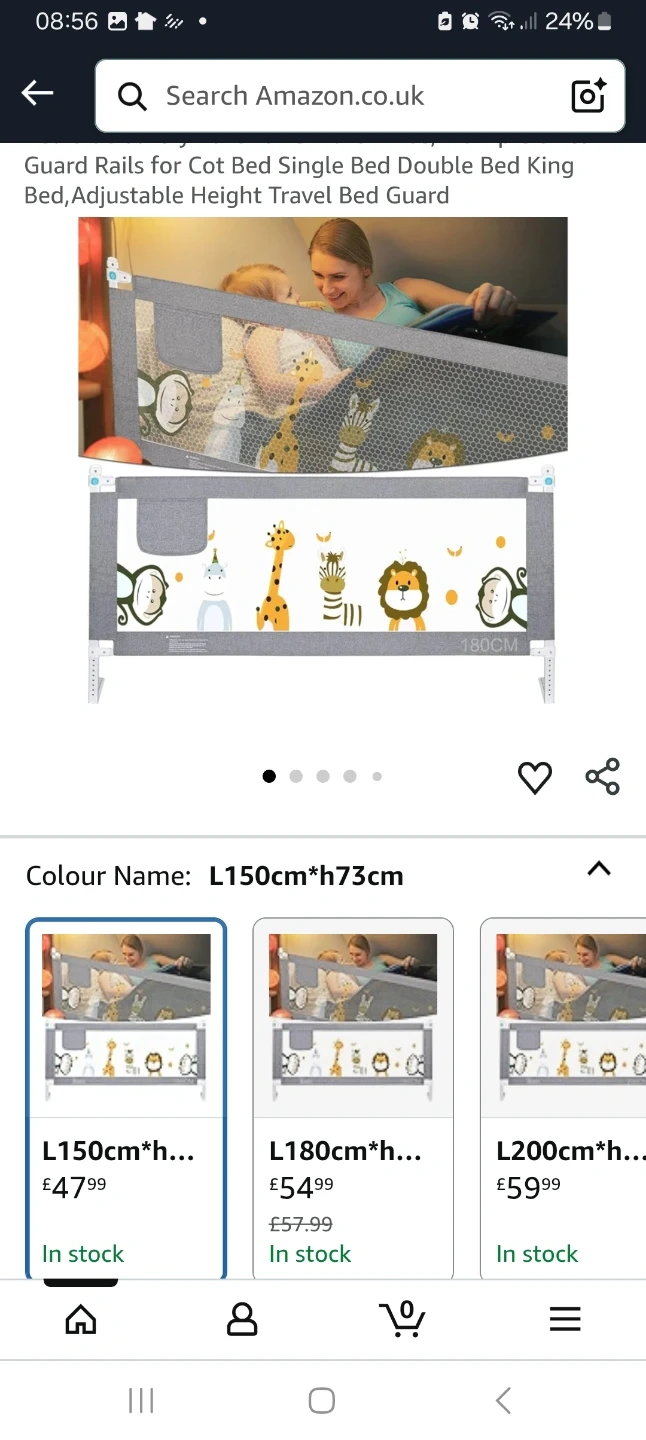Tap the system home button
The width and height of the screenshot is (646, 1440).
[x=322, y=1401]
